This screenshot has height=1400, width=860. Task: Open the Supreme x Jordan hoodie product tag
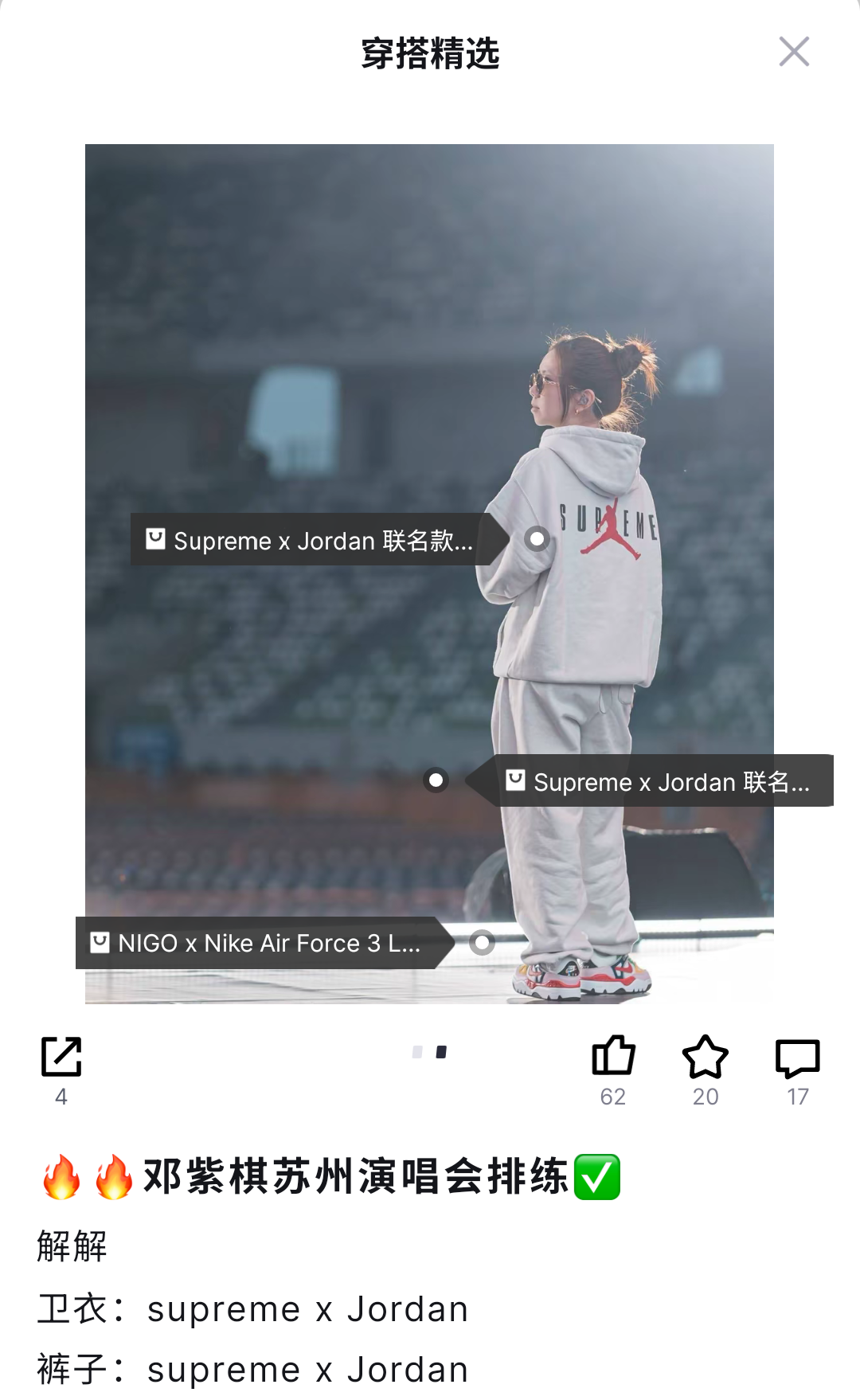pos(312,540)
